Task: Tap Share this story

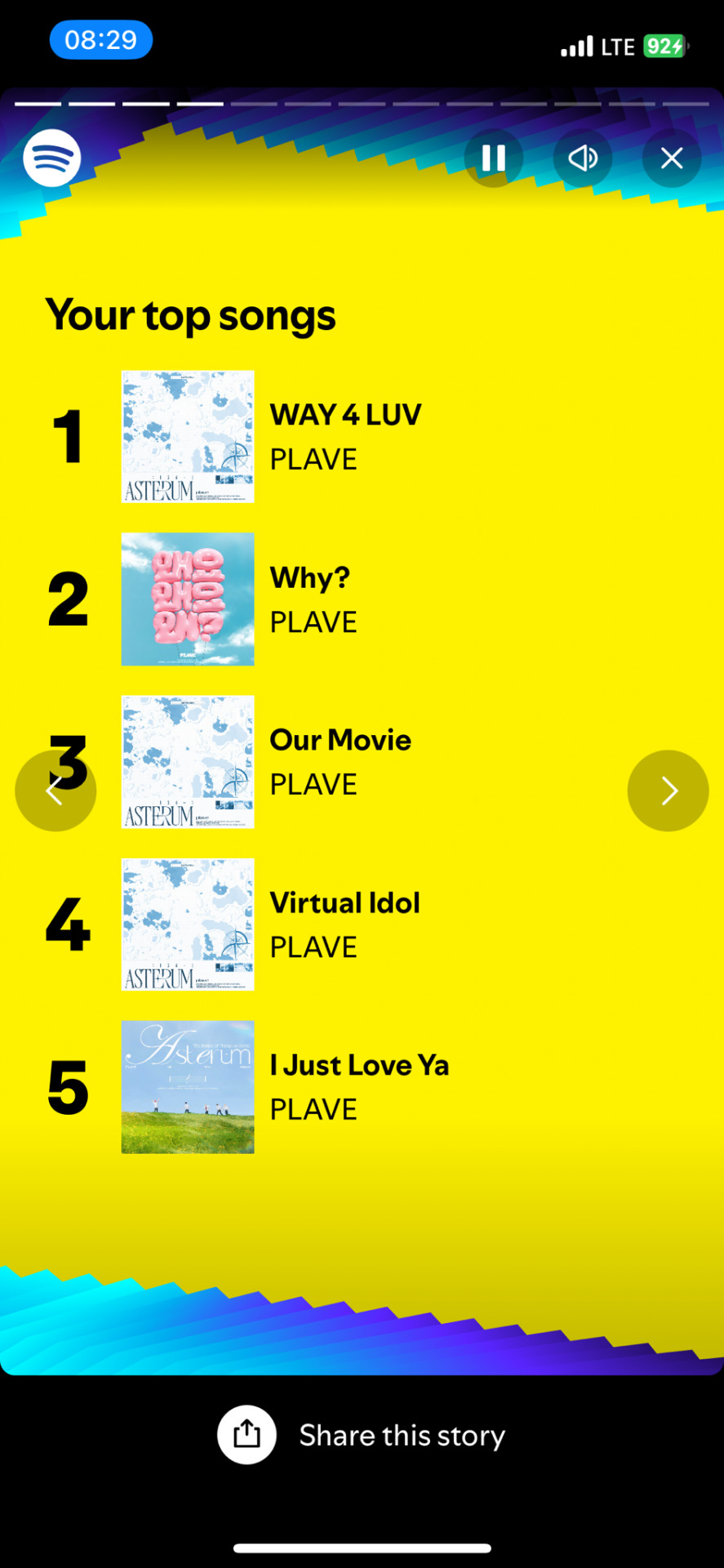Action: (362, 1435)
